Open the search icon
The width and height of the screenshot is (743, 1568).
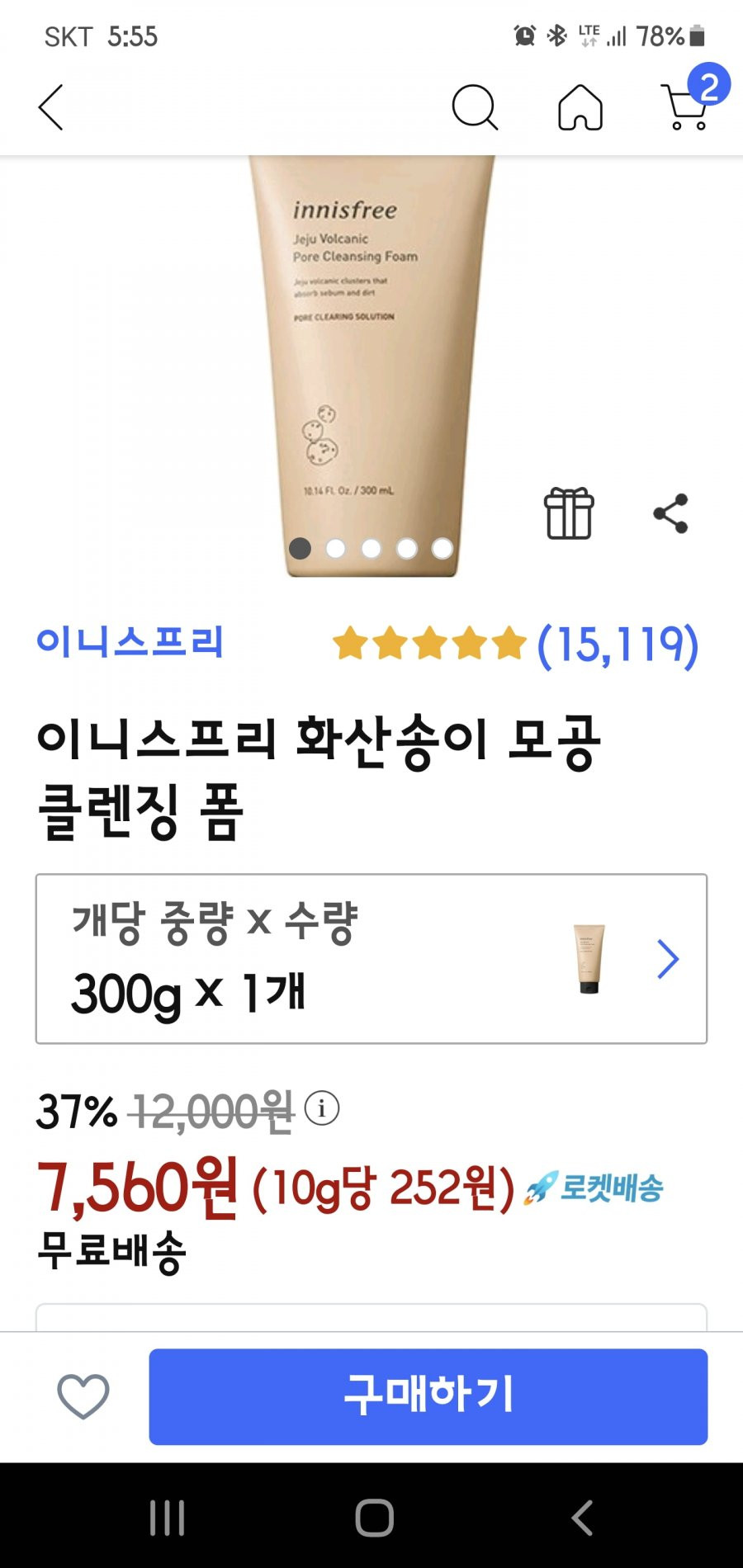[x=475, y=107]
